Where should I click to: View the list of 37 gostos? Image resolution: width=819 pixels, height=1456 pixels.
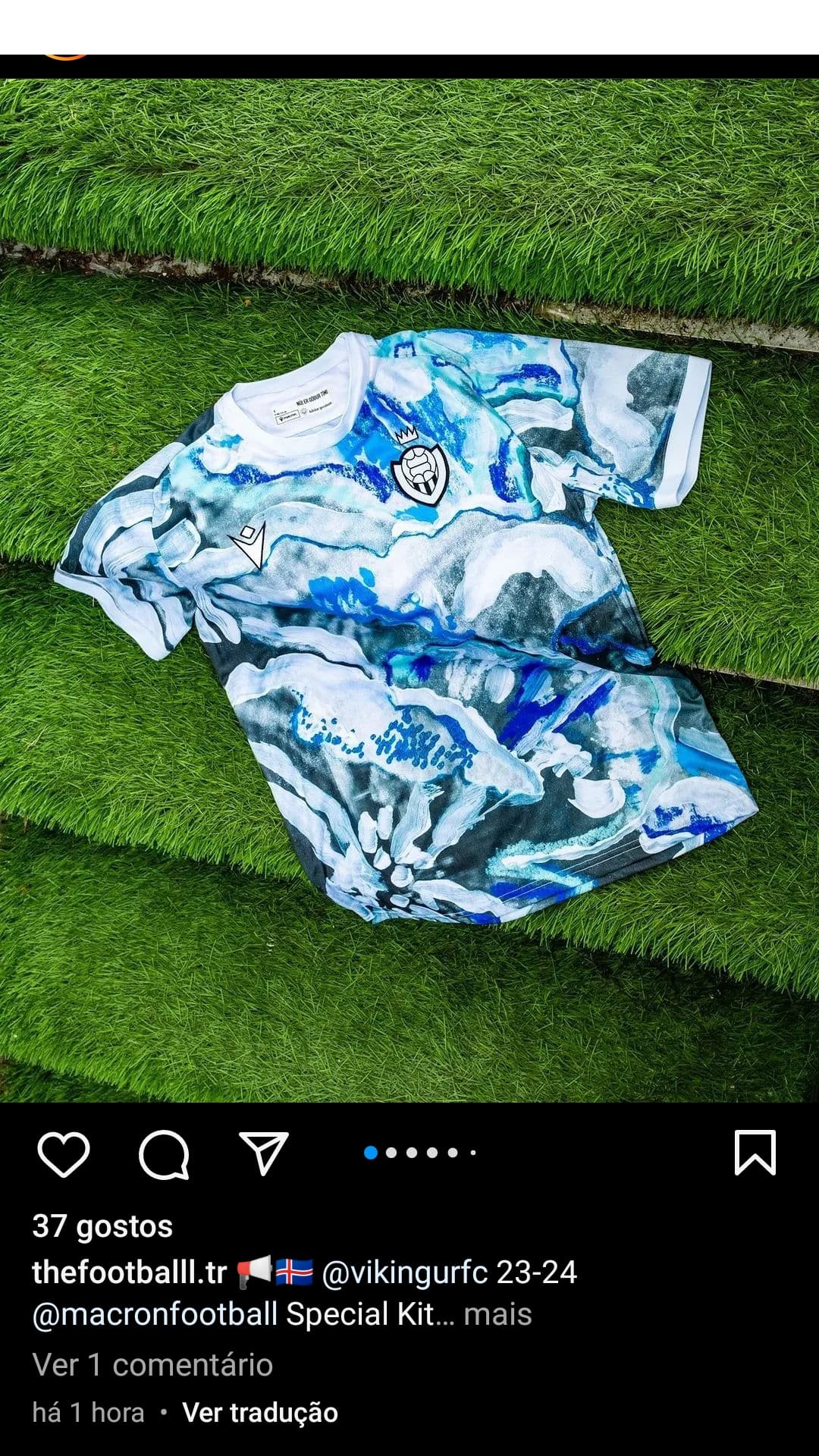click(x=102, y=1225)
